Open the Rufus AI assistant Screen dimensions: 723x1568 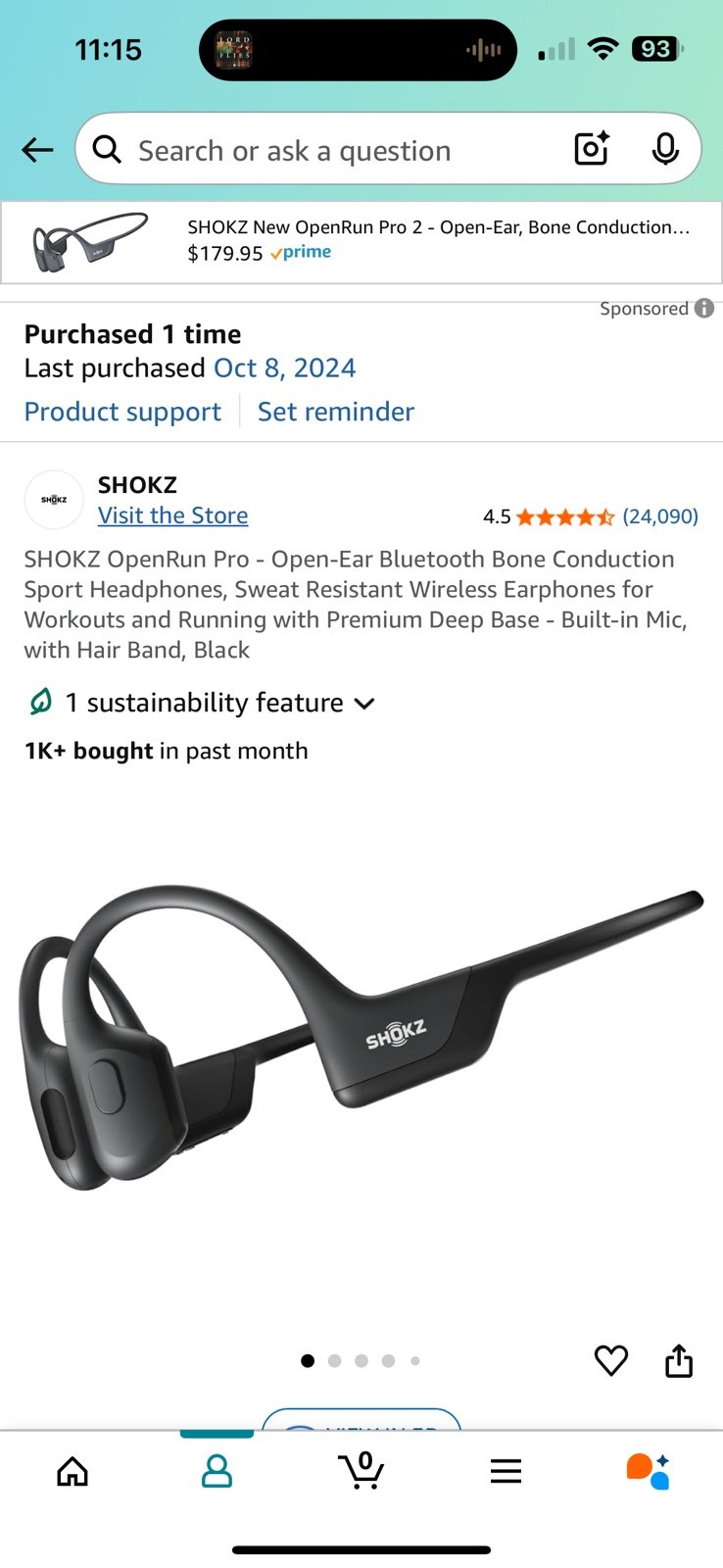pyautogui.click(x=648, y=1471)
